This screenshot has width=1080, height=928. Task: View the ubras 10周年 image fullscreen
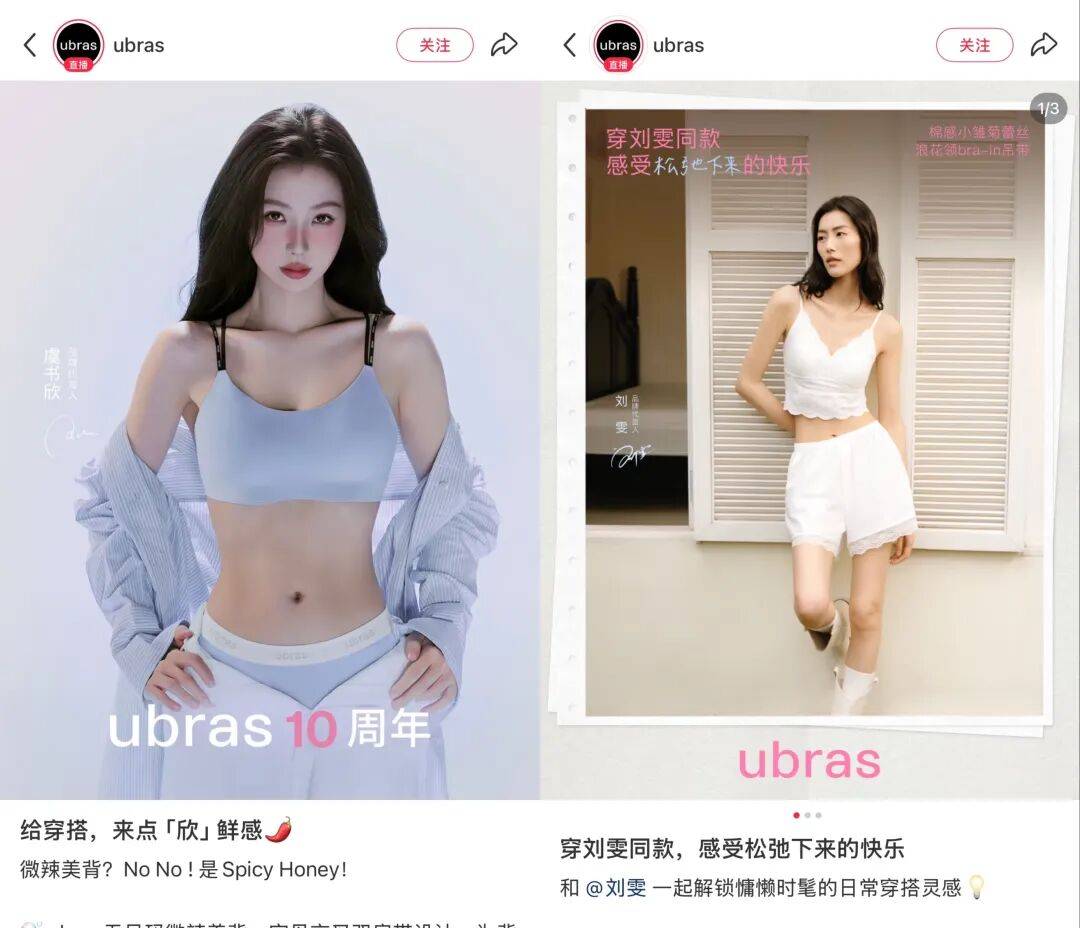click(x=270, y=440)
